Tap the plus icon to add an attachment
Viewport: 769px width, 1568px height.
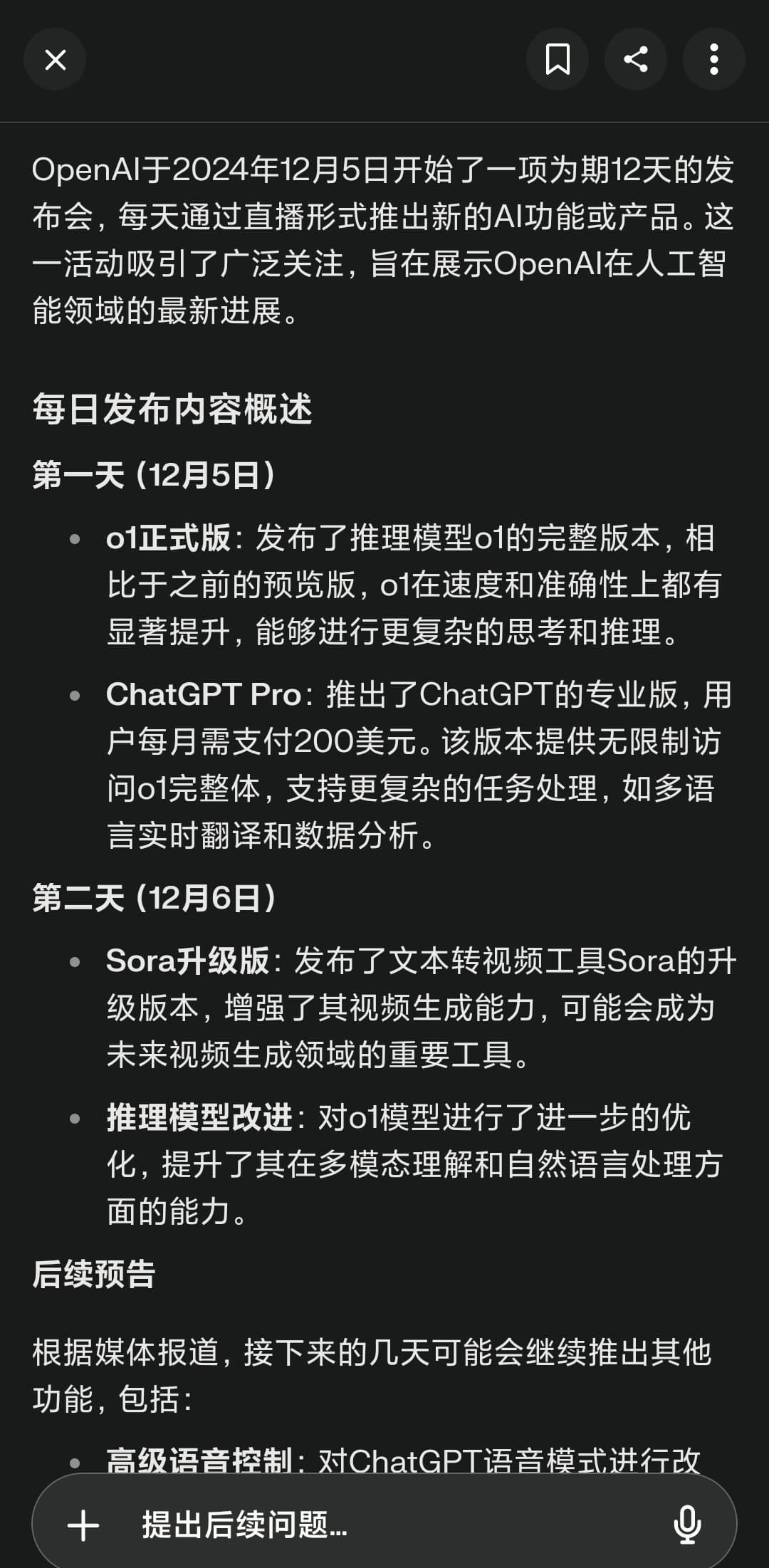tap(83, 1525)
